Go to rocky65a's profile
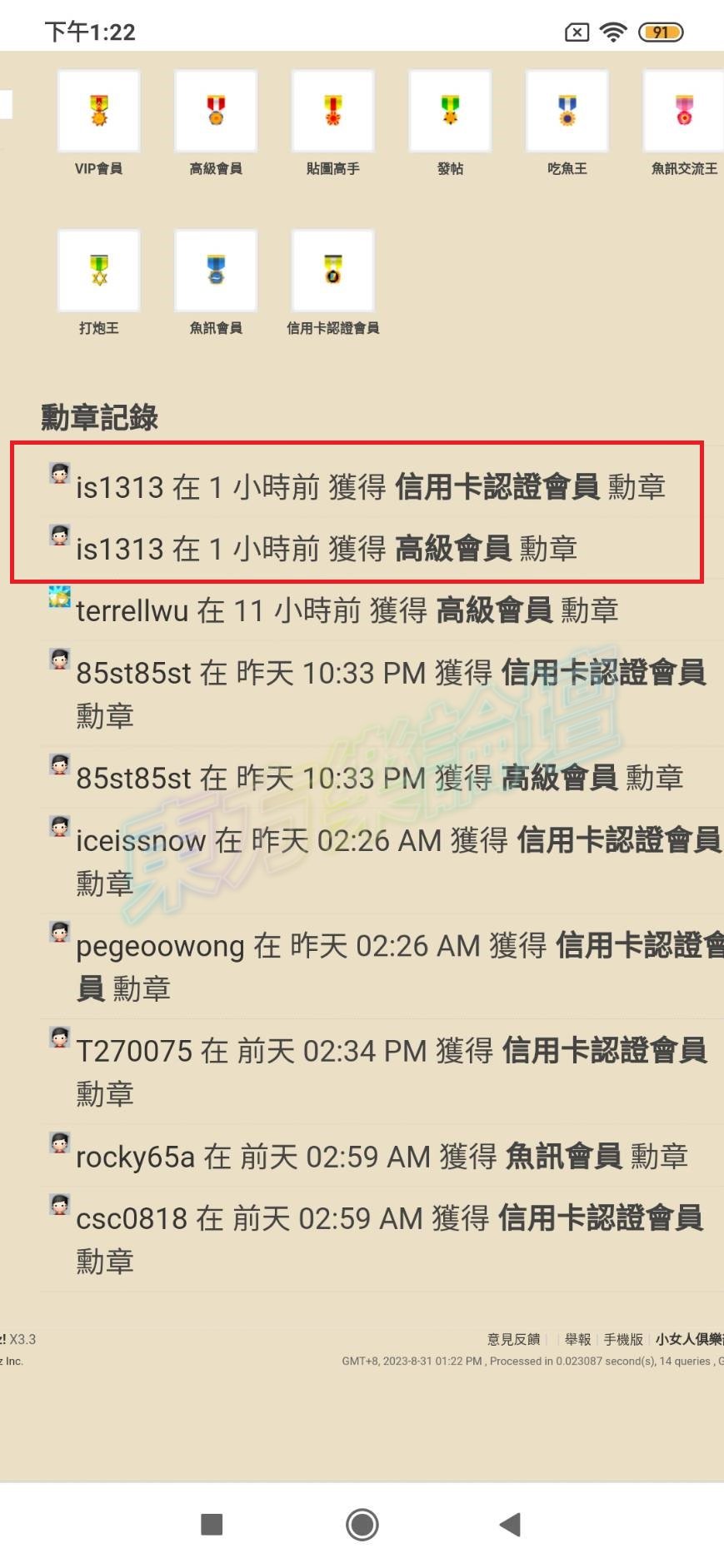The image size is (724, 1568). click(x=135, y=1157)
